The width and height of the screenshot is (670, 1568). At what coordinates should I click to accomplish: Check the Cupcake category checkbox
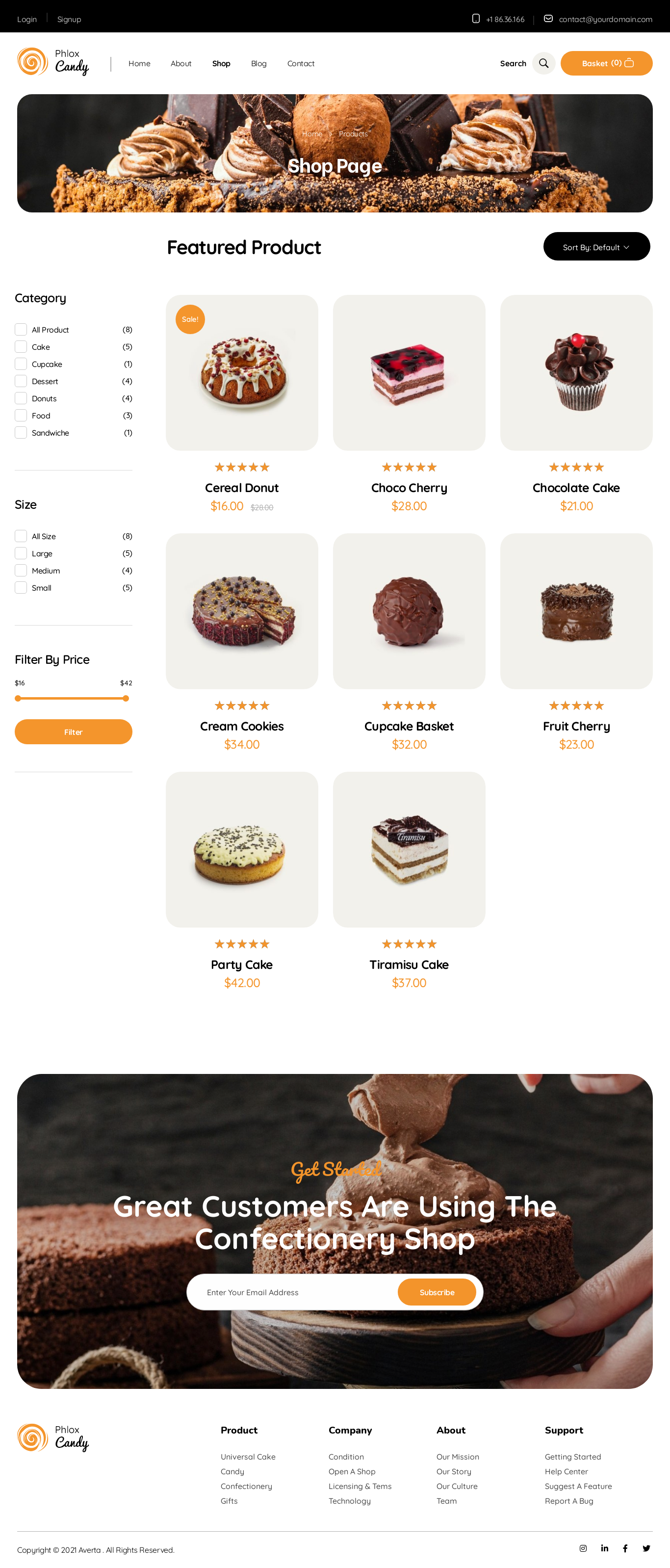click(21, 364)
